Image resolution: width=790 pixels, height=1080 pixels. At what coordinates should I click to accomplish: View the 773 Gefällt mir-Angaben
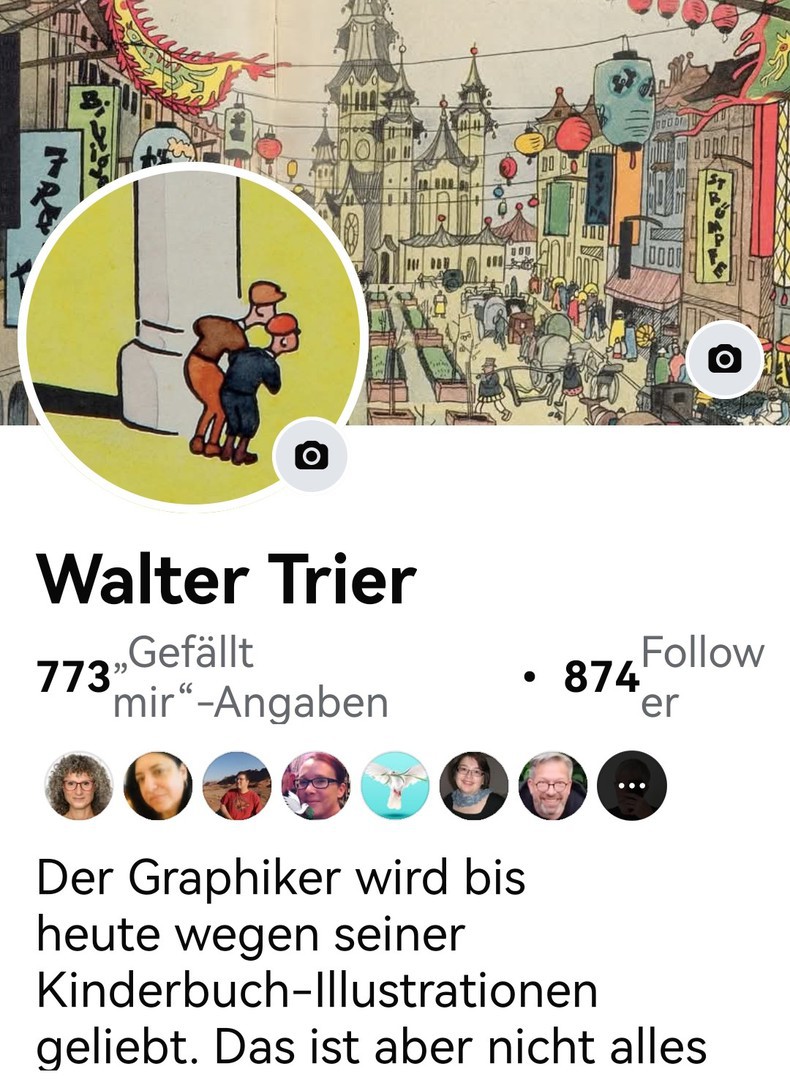(x=212, y=679)
